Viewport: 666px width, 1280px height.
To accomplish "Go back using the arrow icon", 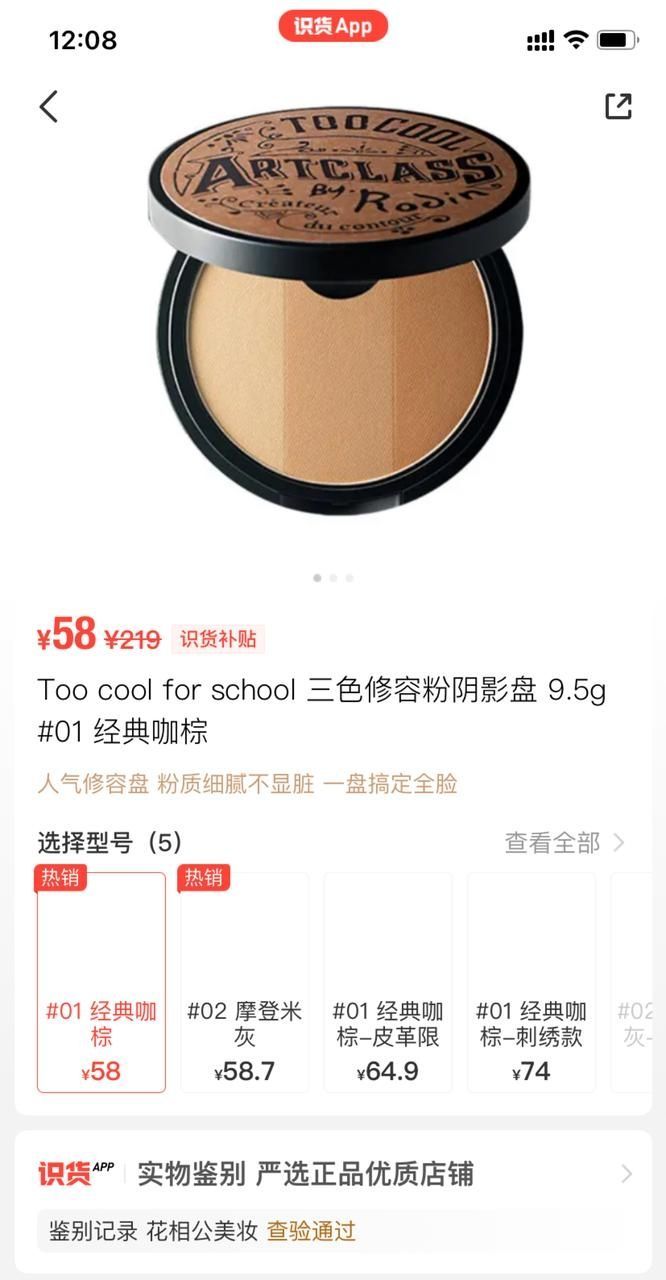I will 48,106.
